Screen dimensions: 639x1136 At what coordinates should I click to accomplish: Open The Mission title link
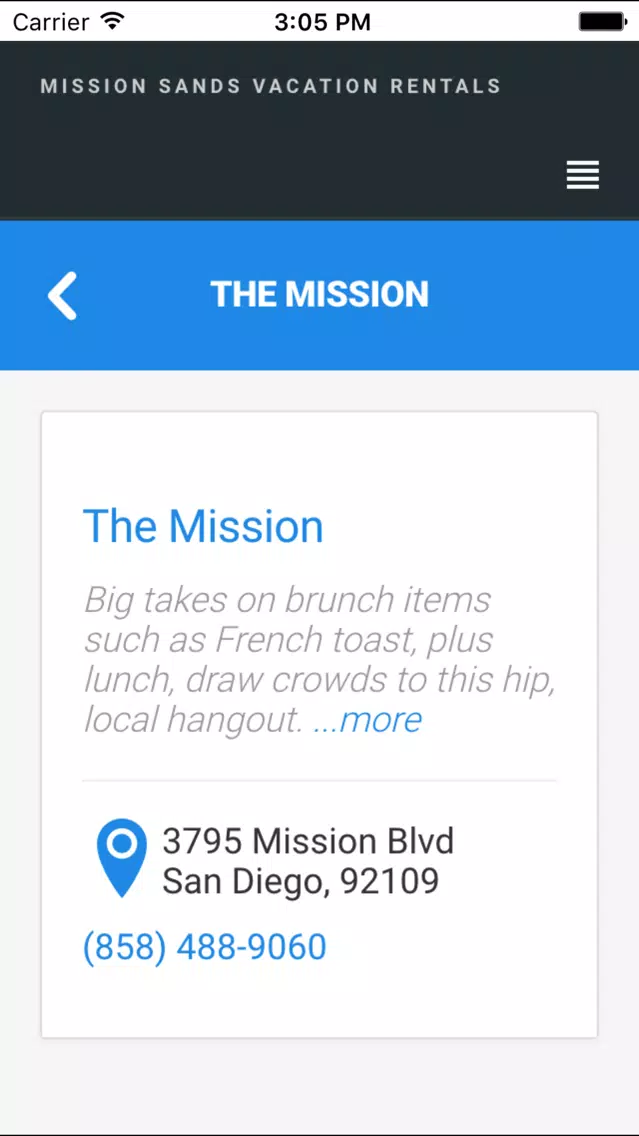[x=203, y=526]
